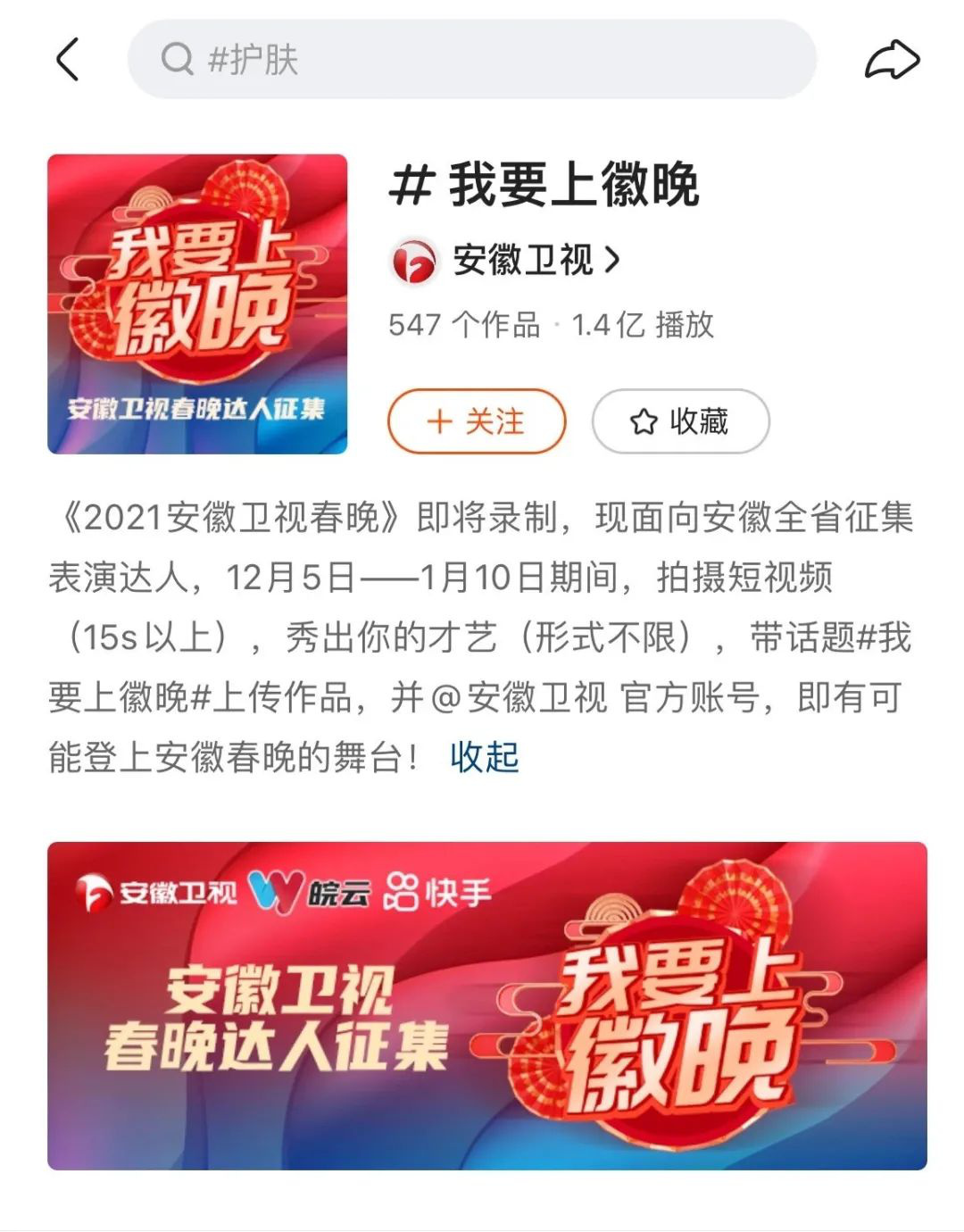Go back using the top-left arrow
Screen dimensions: 964x1232
[68, 60]
